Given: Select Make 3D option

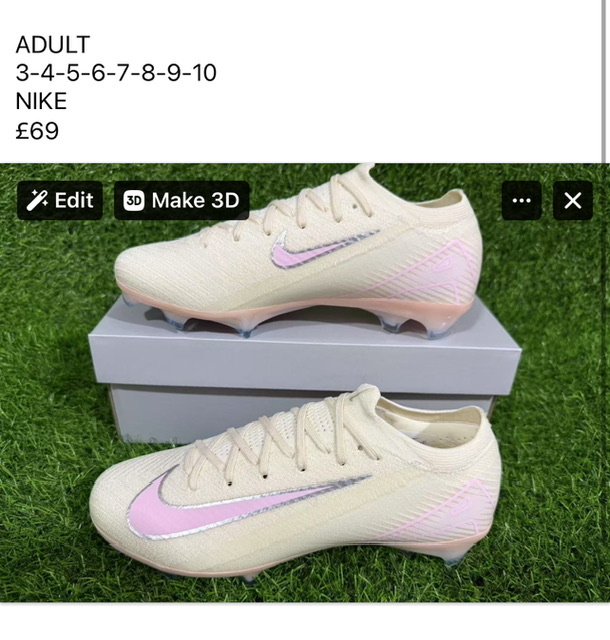Looking at the screenshot, I should [181, 200].
